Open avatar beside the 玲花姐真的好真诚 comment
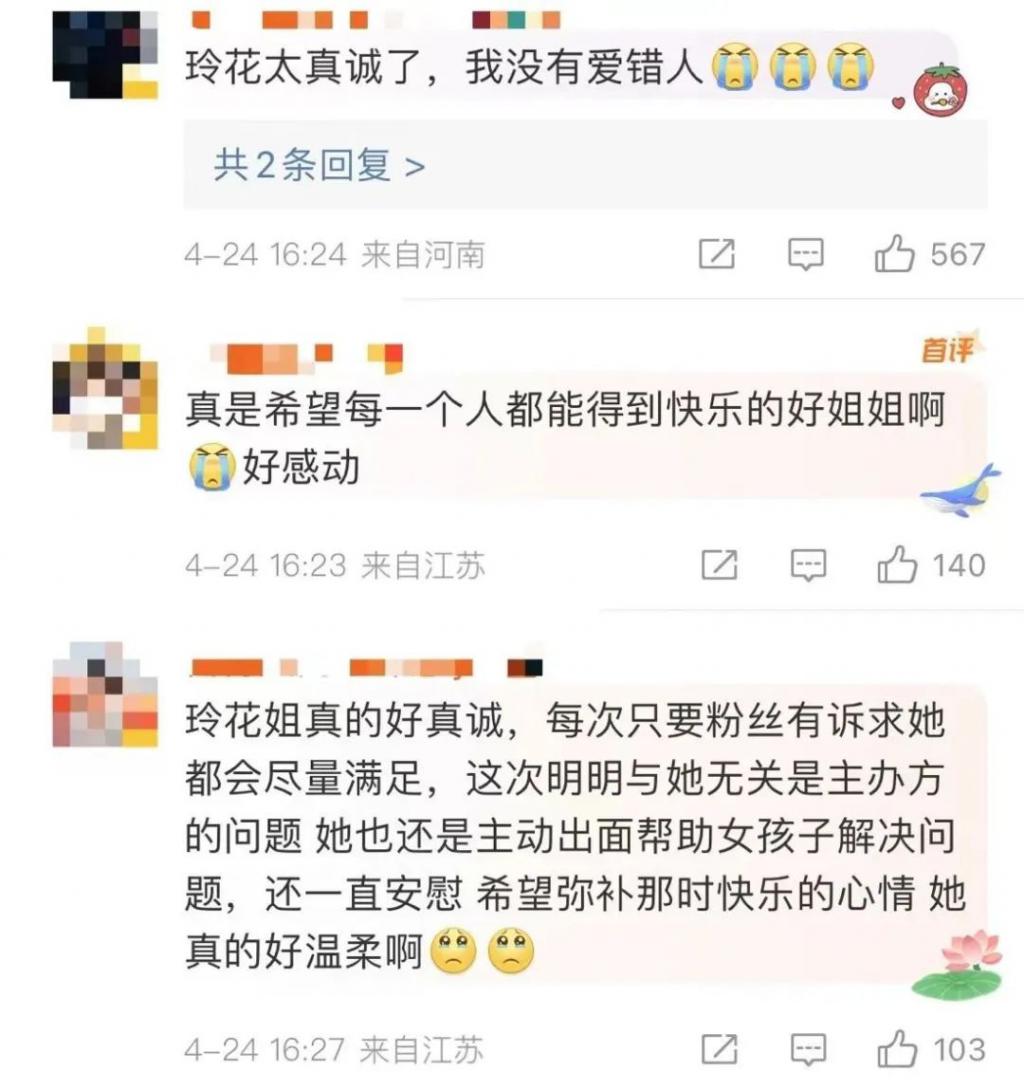 pos(104,696)
